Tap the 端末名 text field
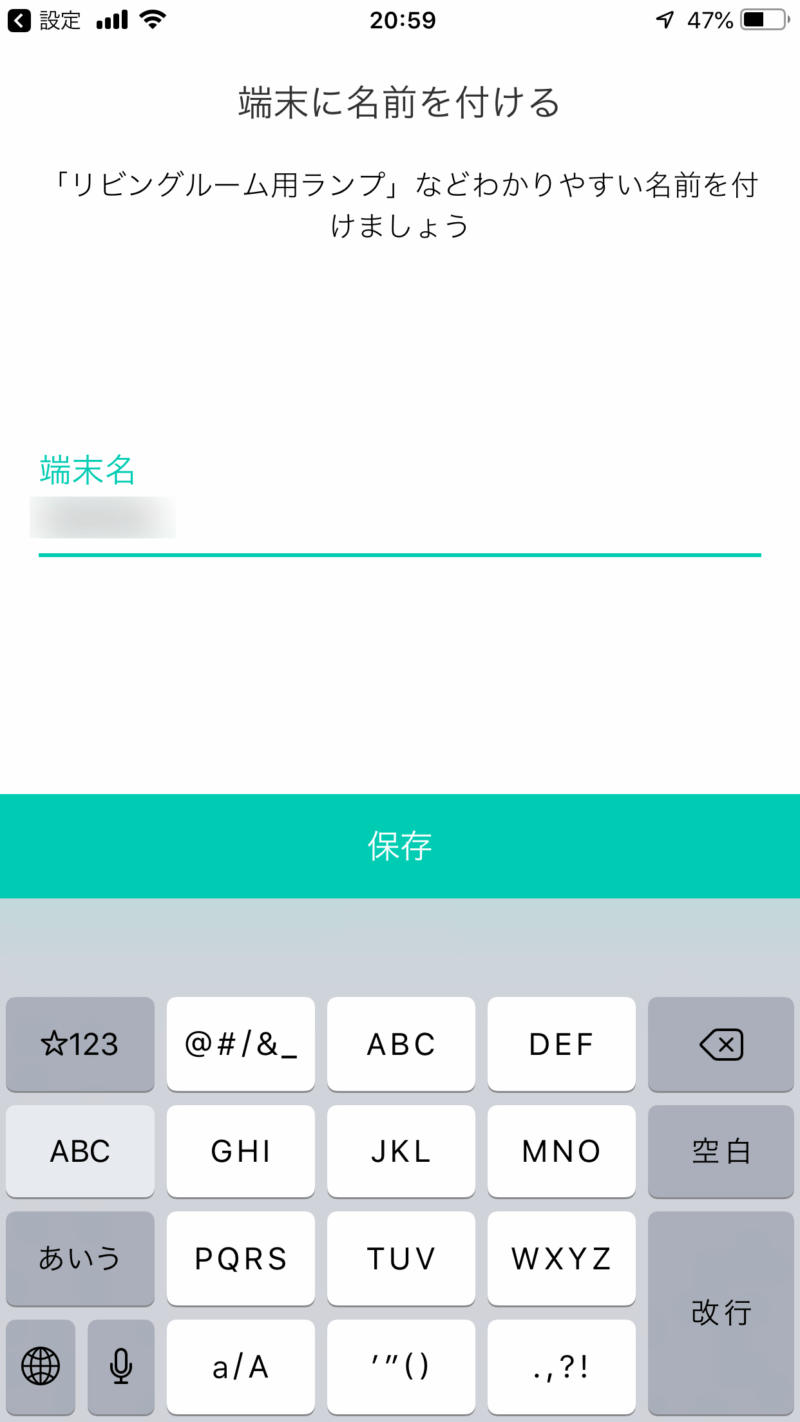 400,520
